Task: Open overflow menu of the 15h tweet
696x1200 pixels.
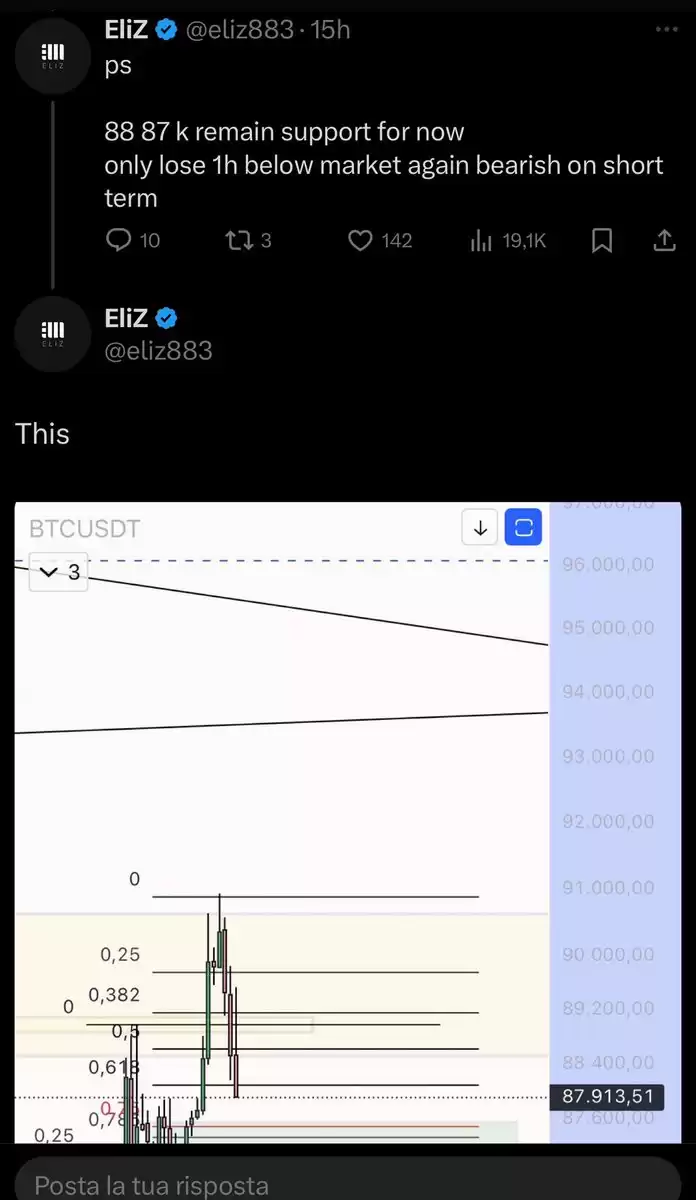Action: (x=666, y=30)
